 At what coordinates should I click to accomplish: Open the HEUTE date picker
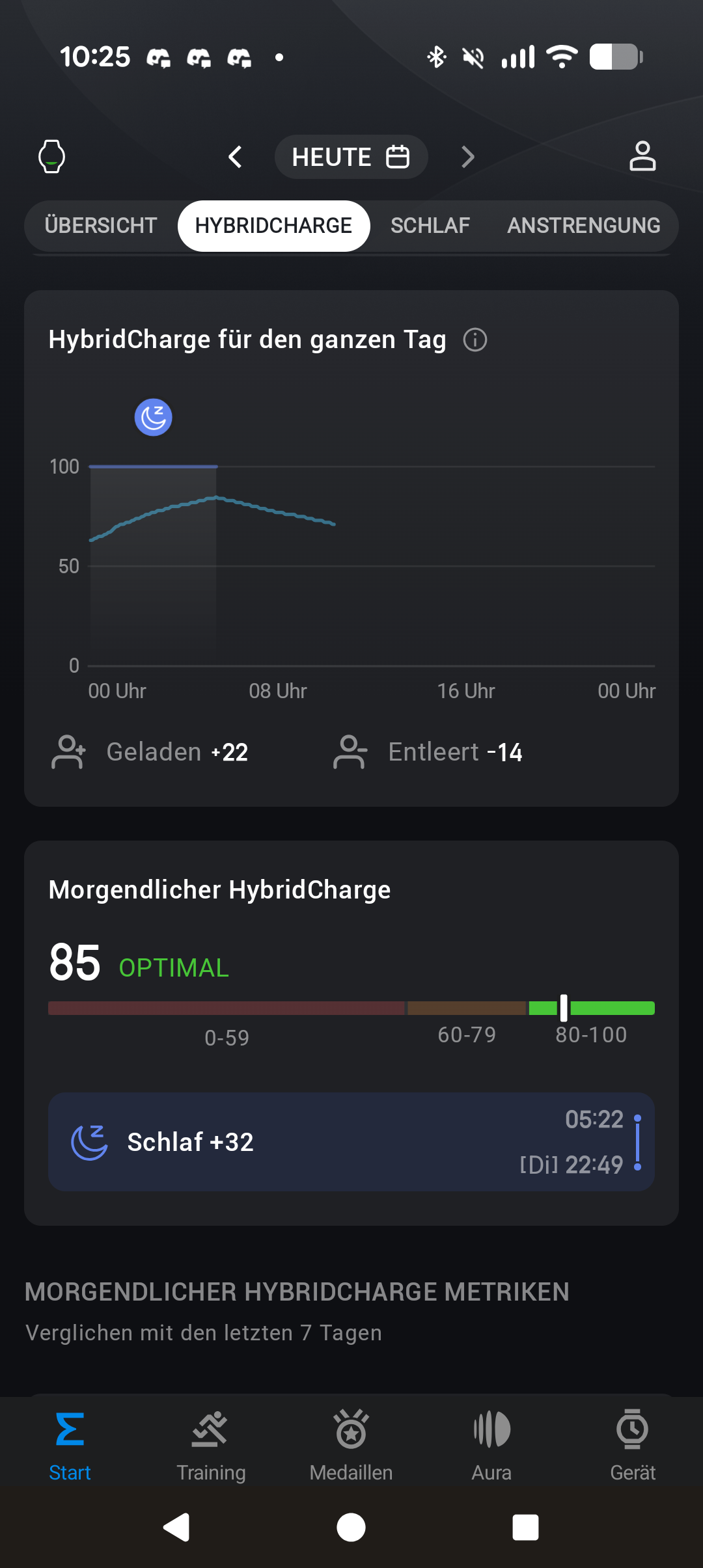coord(351,157)
